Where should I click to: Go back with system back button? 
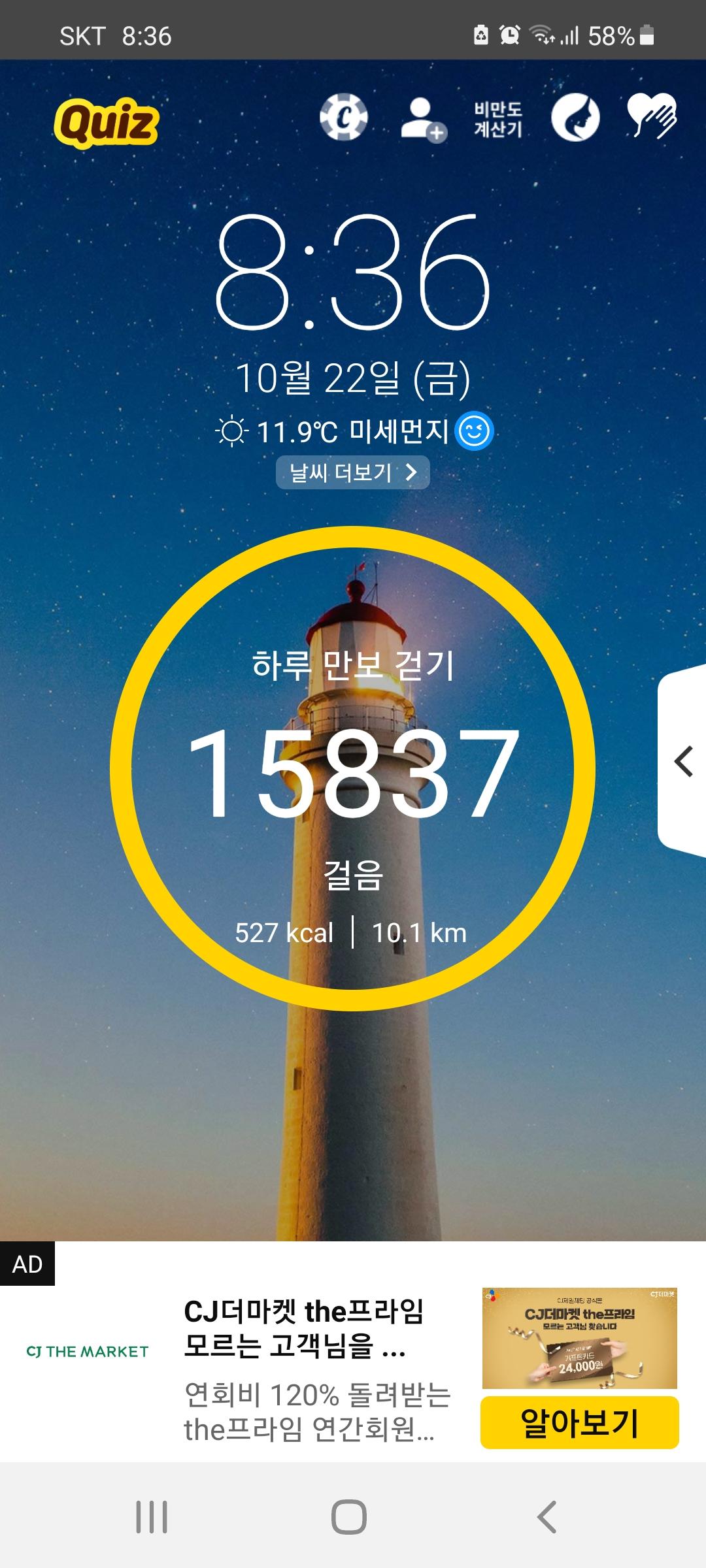[x=546, y=1517]
